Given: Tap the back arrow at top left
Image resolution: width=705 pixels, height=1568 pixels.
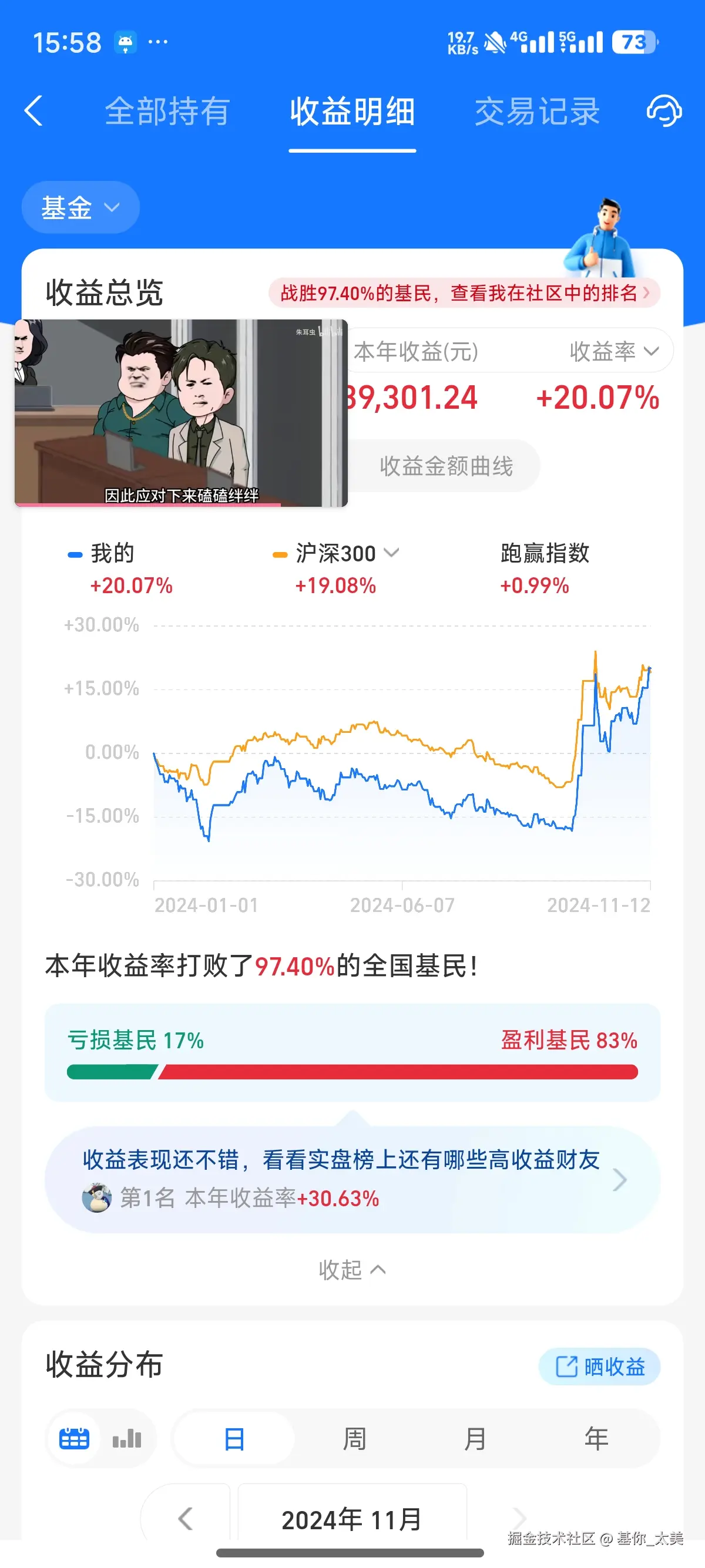Looking at the screenshot, I should point(33,112).
